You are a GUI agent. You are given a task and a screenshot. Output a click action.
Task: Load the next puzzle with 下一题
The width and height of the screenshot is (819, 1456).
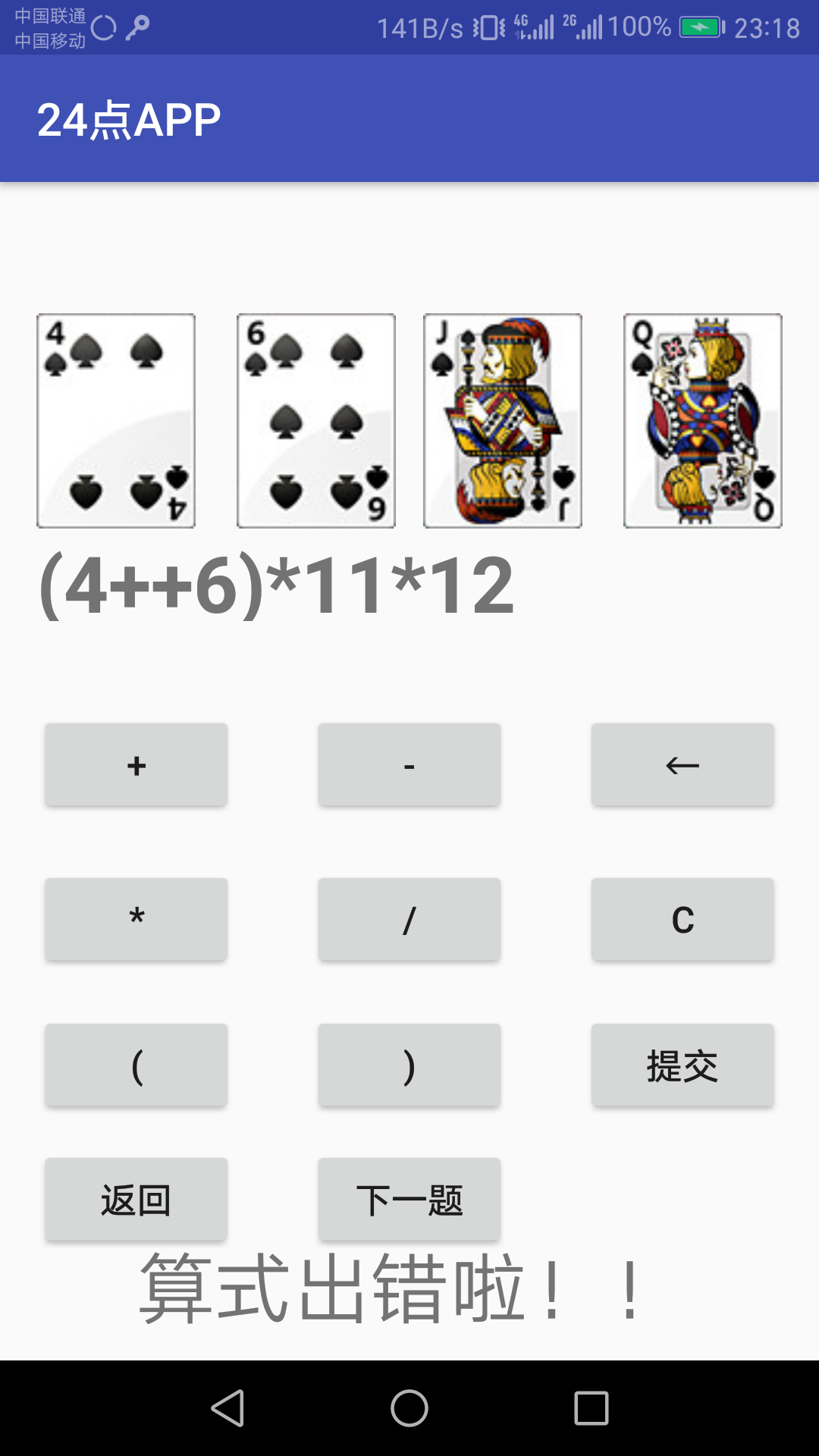coord(409,1199)
